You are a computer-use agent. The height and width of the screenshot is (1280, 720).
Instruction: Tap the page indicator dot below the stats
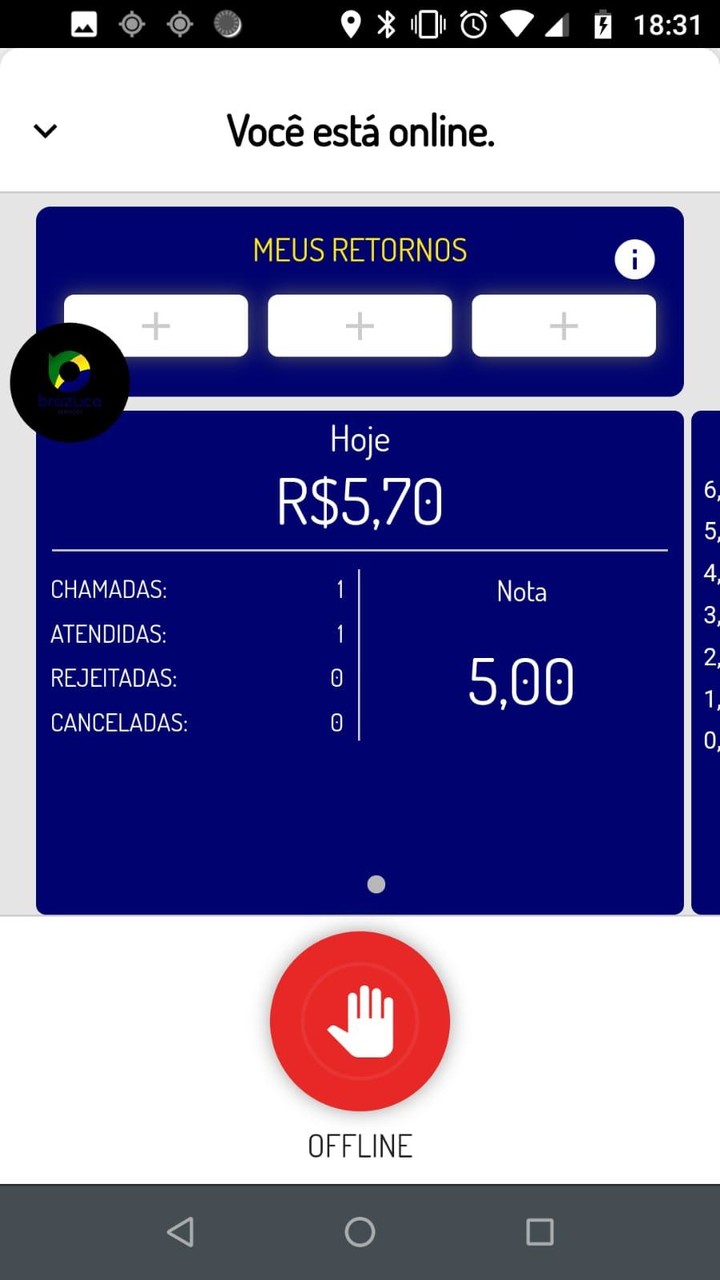tap(376, 884)
